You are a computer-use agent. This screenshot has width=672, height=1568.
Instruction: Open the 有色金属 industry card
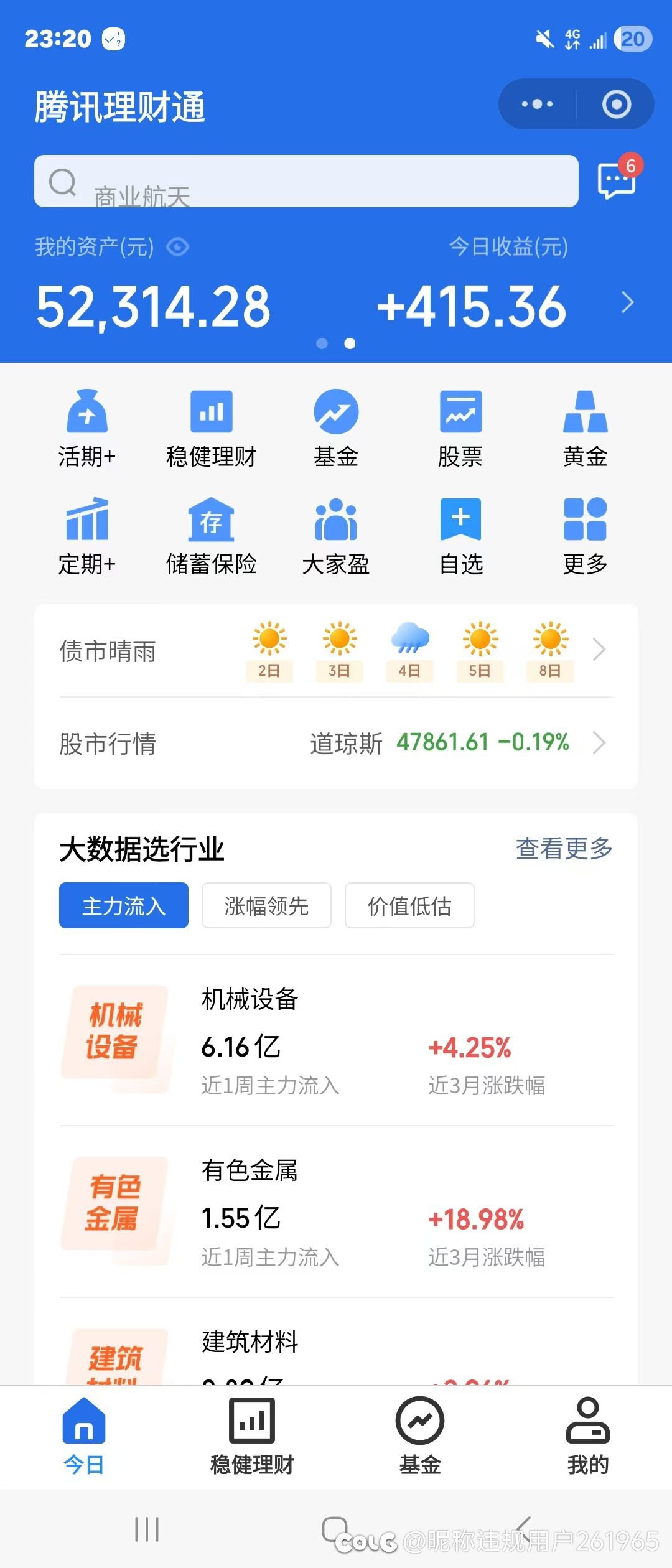336,1211
